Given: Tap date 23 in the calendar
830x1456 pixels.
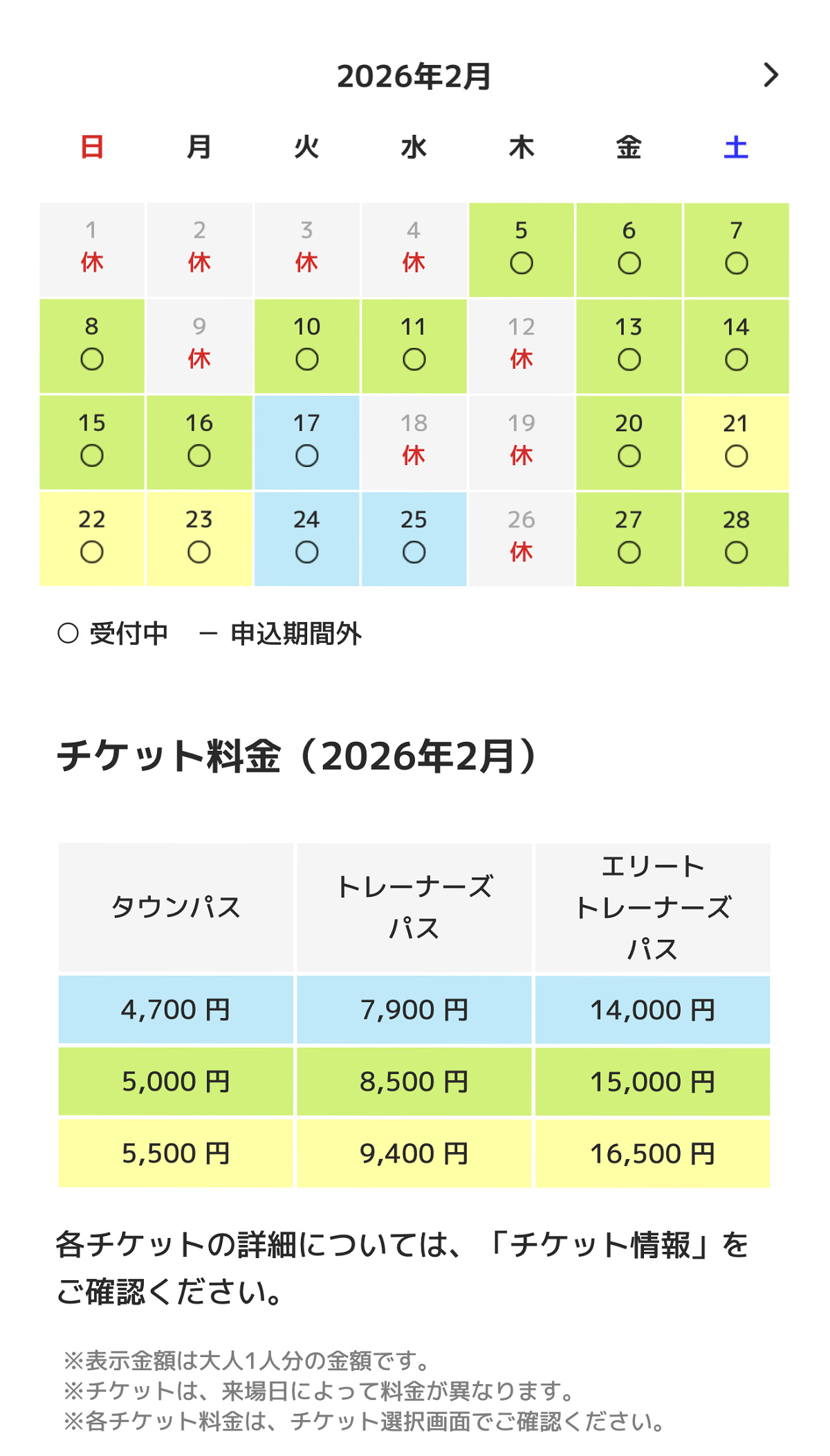Looking at the screenshot, I should 199,538.
